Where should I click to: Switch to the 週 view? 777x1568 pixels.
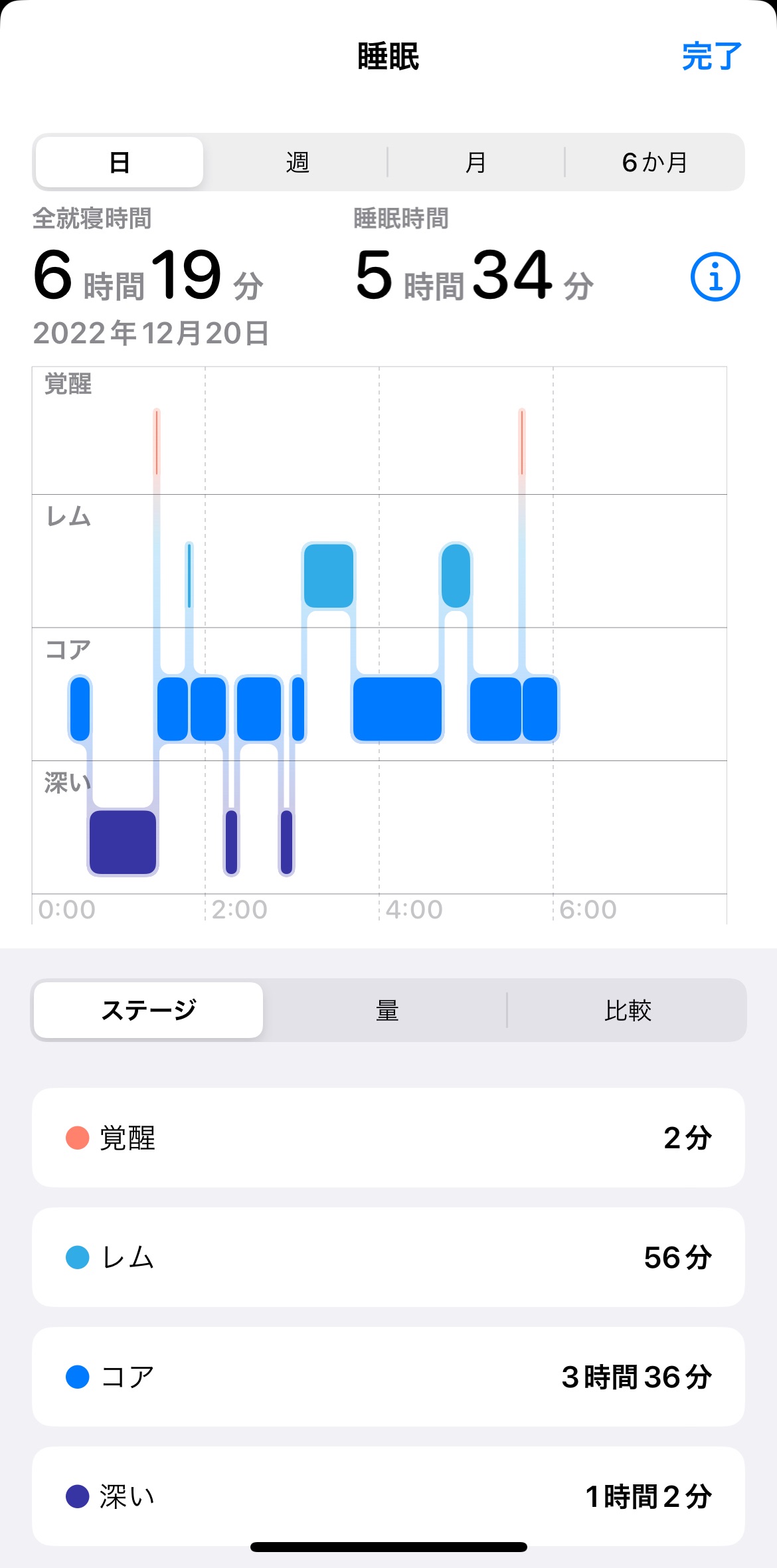pos(298,162)
